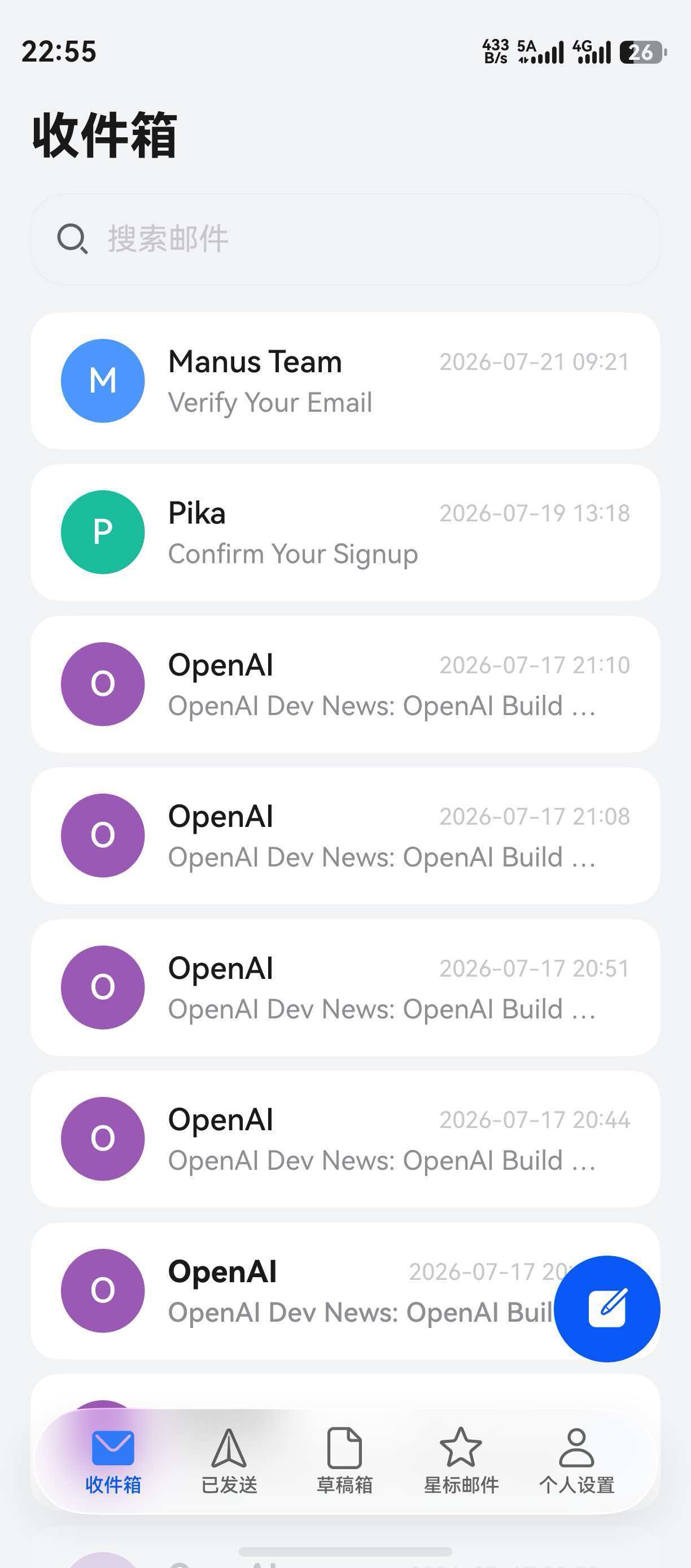The image size is (691, 1568).
Task: Tap the 搜索邮件 search field
Action: (x=345, y=239)
